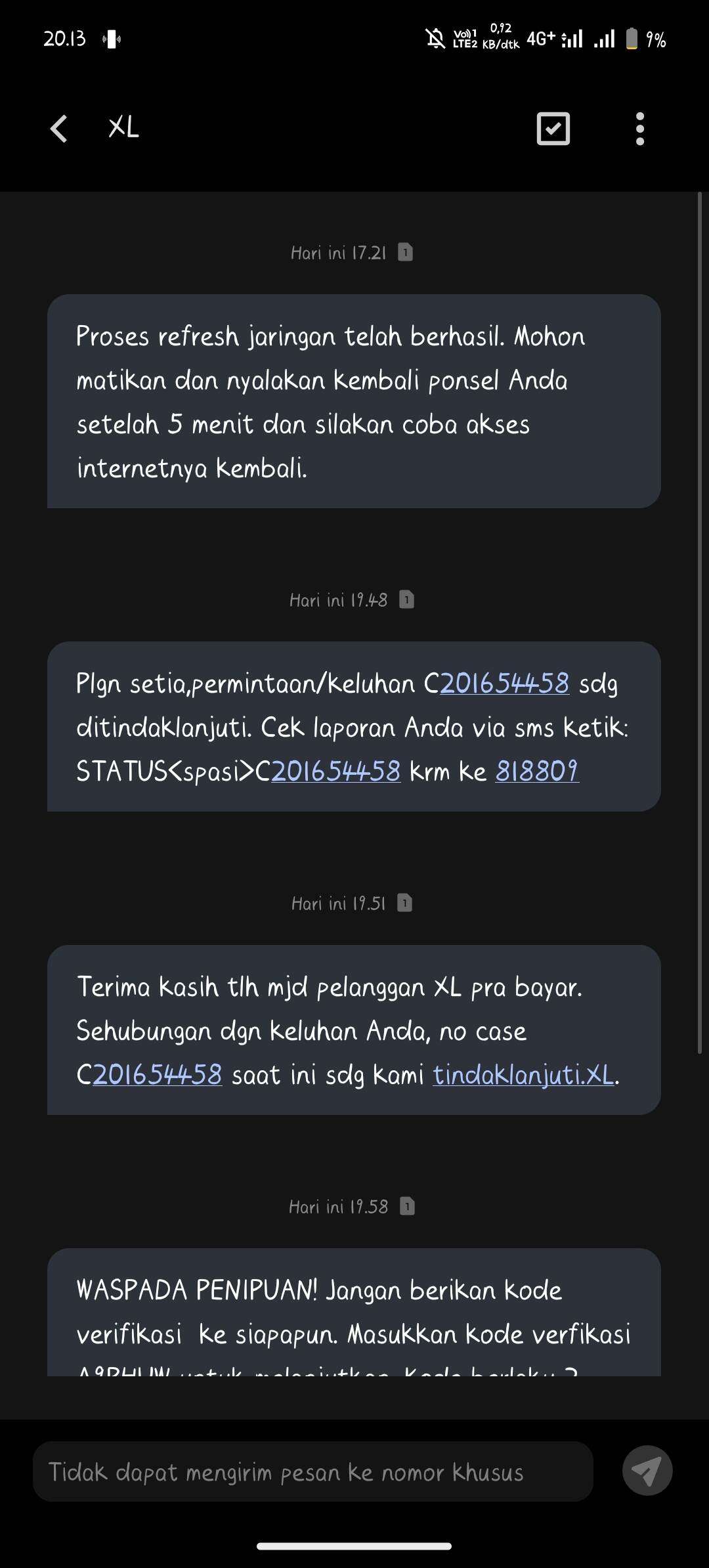This screenshot has height=1568, width=709.
Task: Tap case number link in 19.51 message
Action: (x=158, y=1075)
